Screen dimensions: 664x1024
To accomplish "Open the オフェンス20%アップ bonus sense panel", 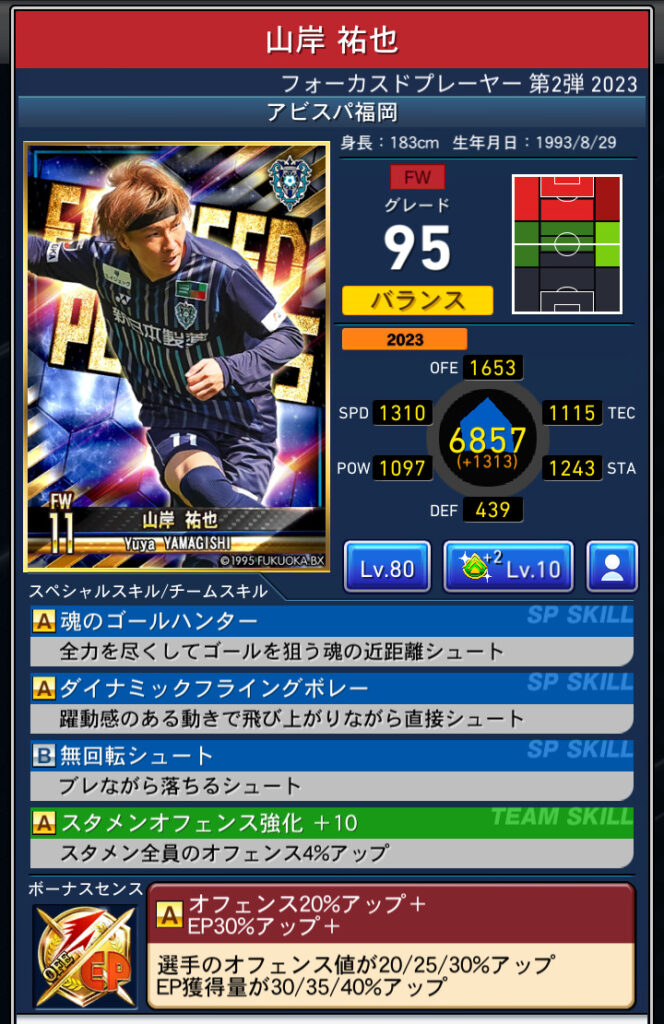I will tap(390, 946).
